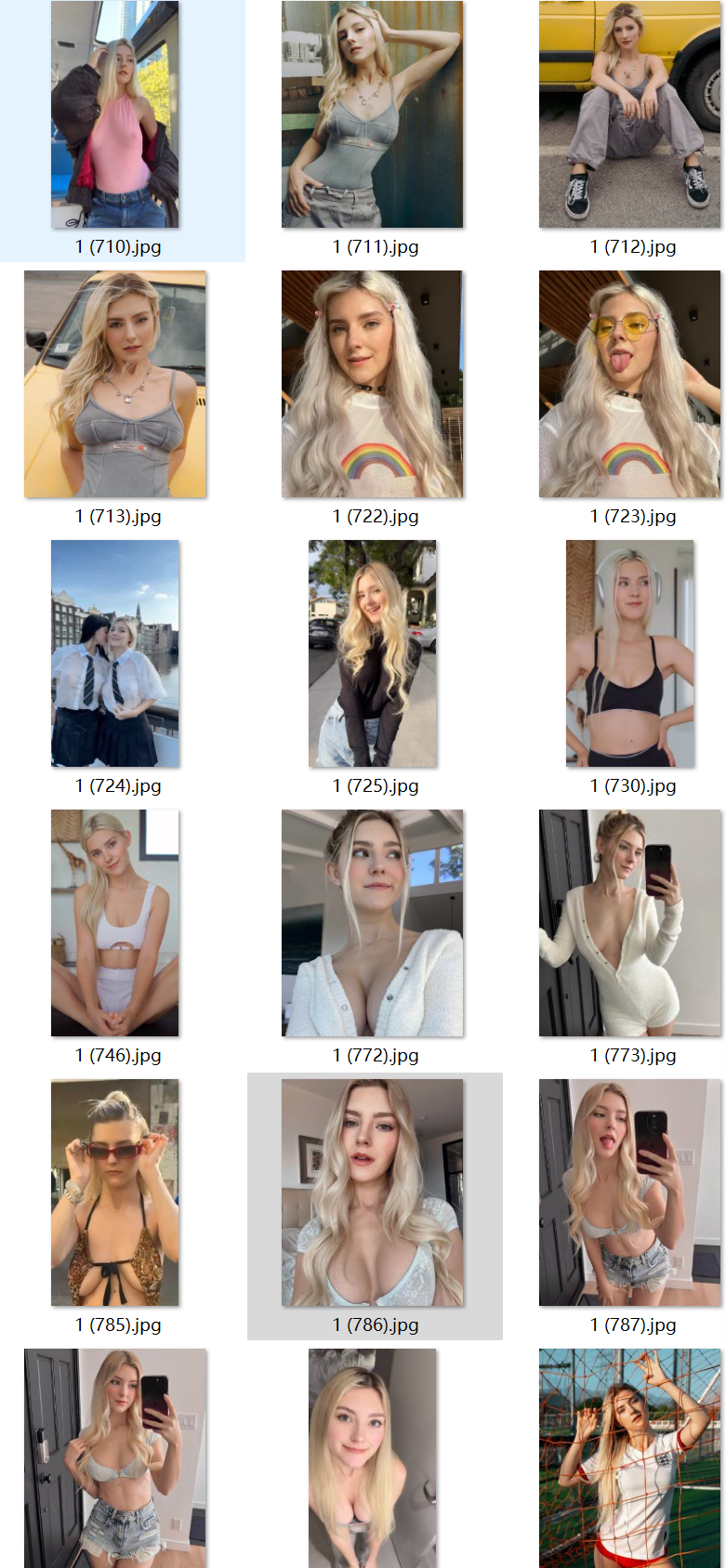Screen dimensions: 726x1568
Task: Select image 1 (711).jpg
Action: (372, 114)
